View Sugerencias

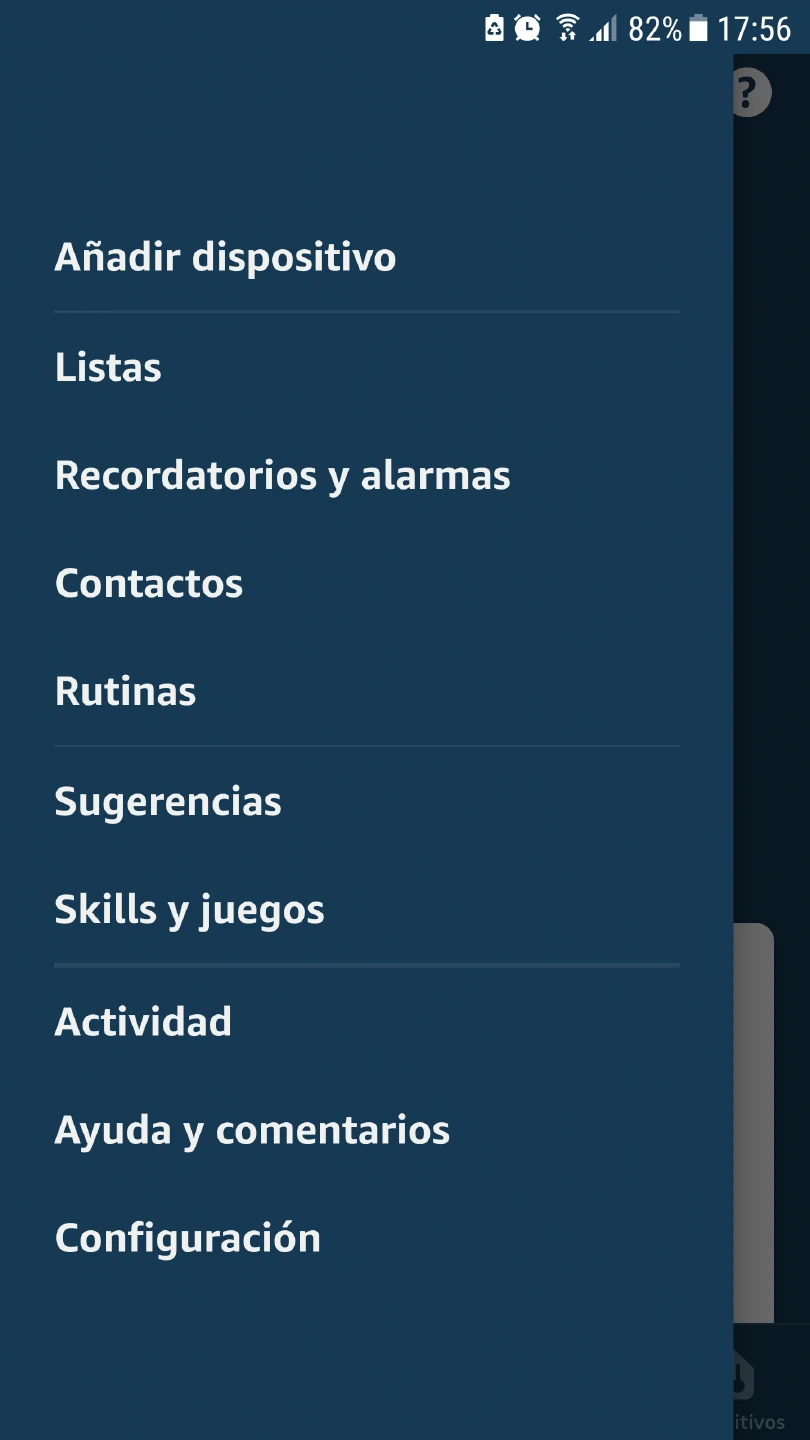168,802
